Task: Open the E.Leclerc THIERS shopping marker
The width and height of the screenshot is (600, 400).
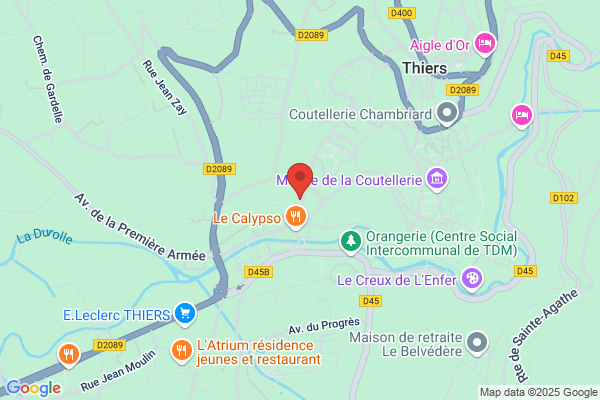Action: [x=185, y=314]
